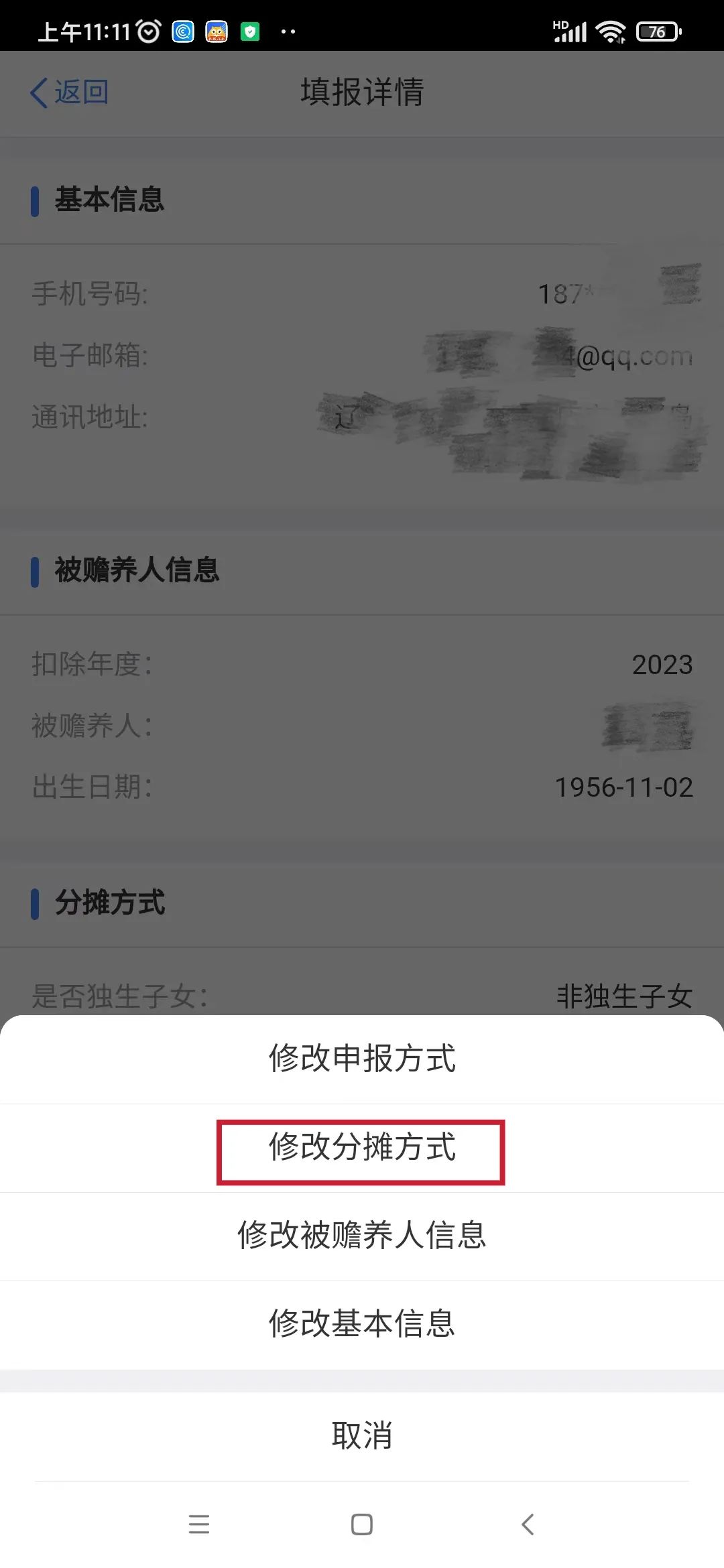Image resolution: width=724 pixels, height=1568 pixels.
Task: Go to the system home screen
Action: (362, 1524)
